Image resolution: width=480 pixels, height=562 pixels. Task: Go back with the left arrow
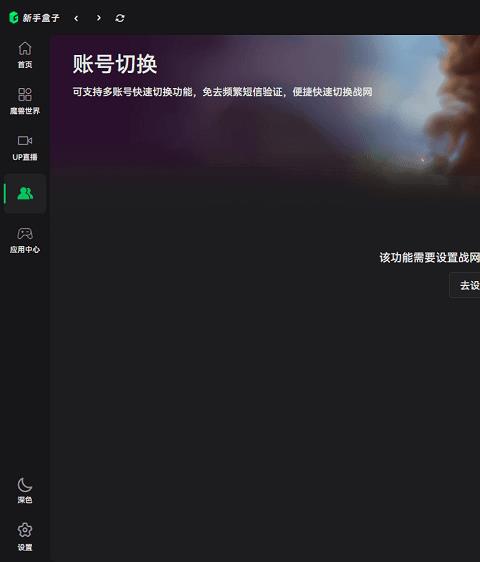[x=76, y=18]
